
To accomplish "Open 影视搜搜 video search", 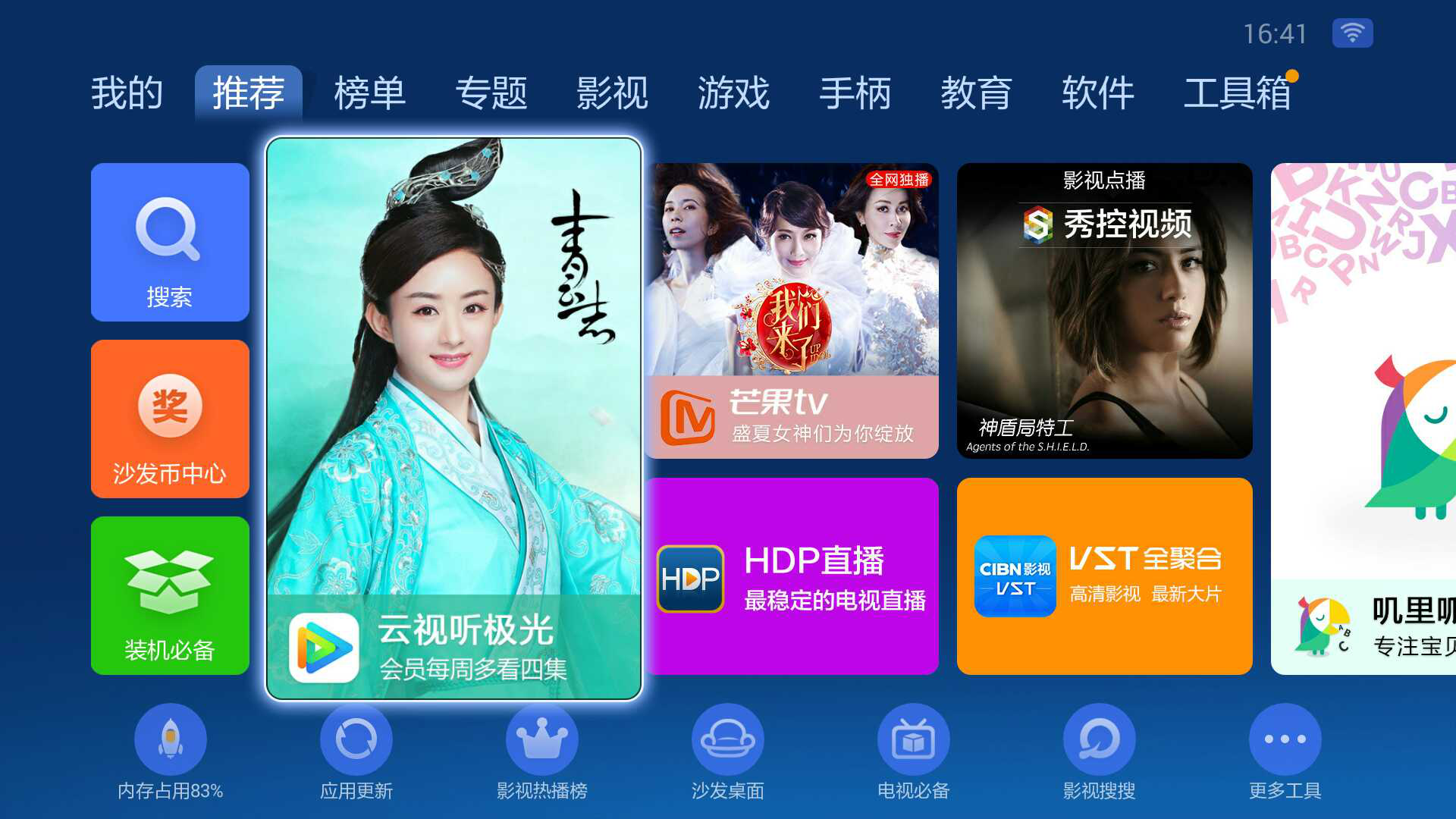I will (x=1099, y=739).
